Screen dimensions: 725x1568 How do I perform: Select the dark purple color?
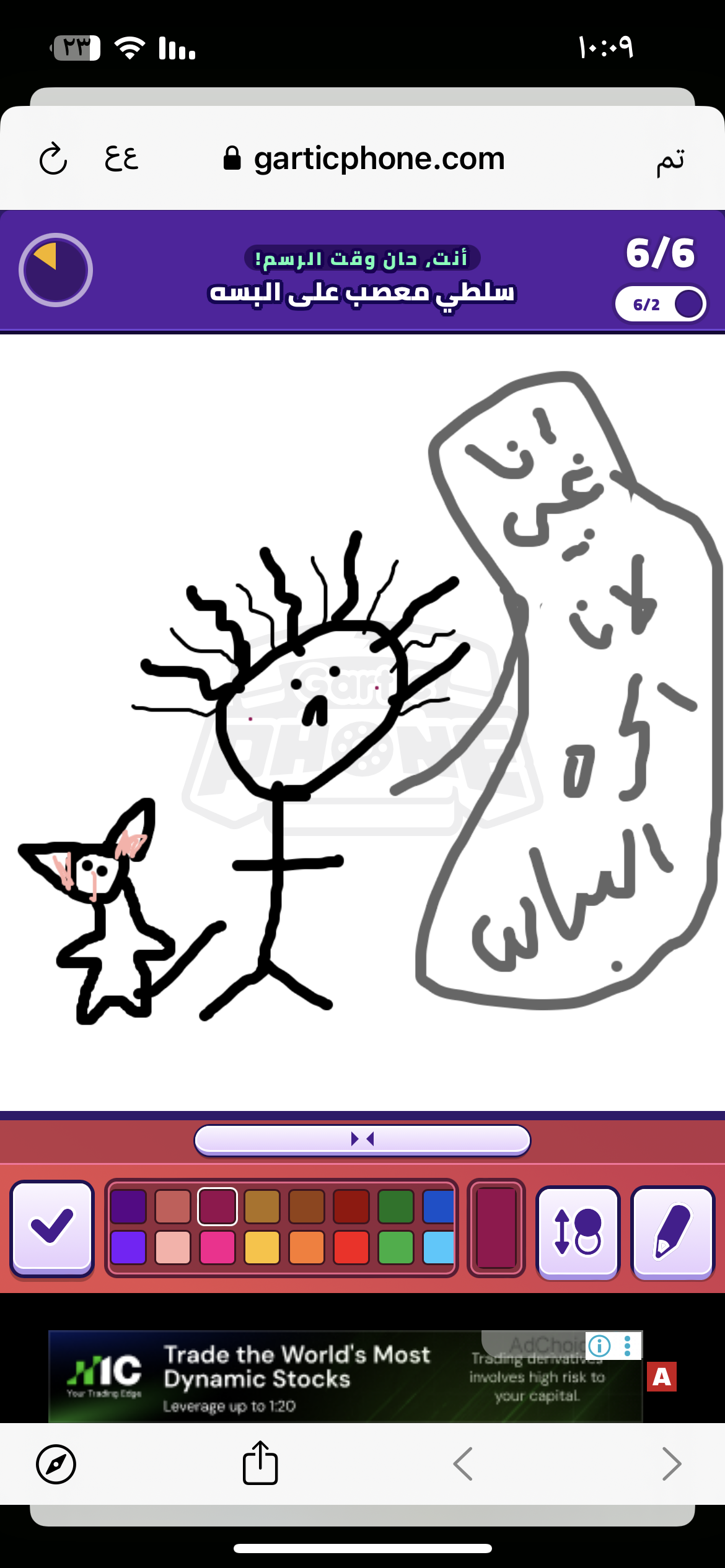[x=128, y=1206]
